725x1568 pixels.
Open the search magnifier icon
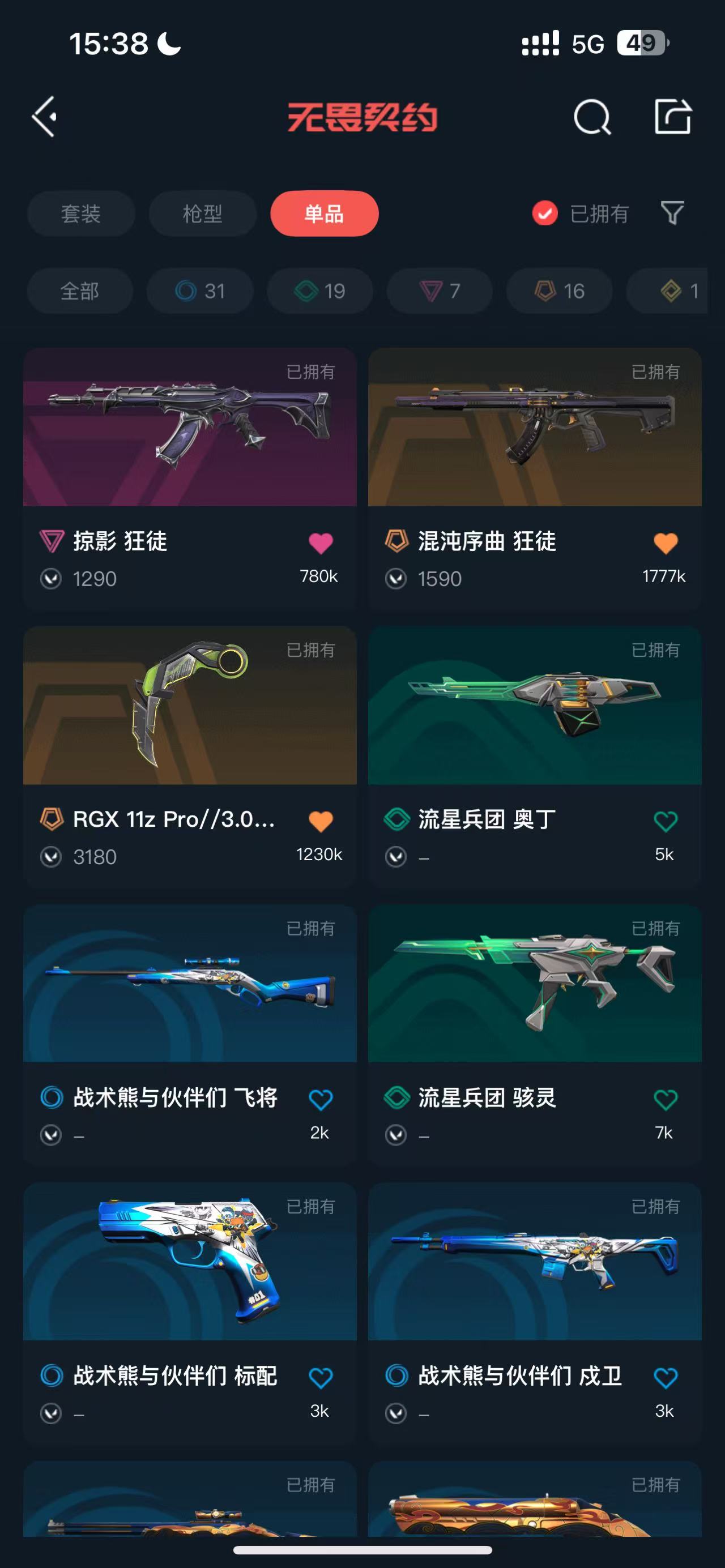tap(592, 116)
